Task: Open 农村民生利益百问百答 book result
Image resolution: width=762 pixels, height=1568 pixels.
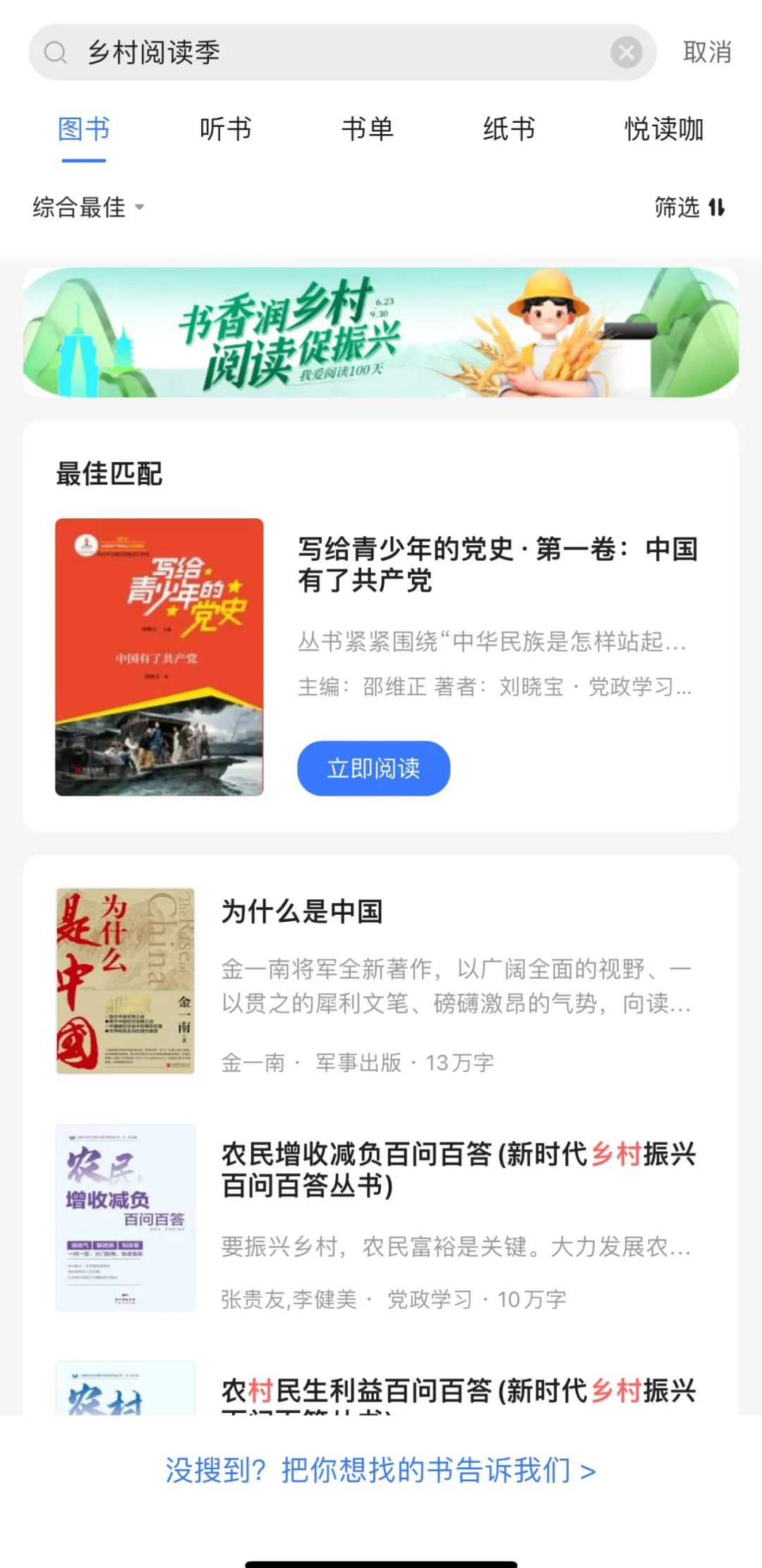Action: pyautogui.click(x=457, y=1391)
